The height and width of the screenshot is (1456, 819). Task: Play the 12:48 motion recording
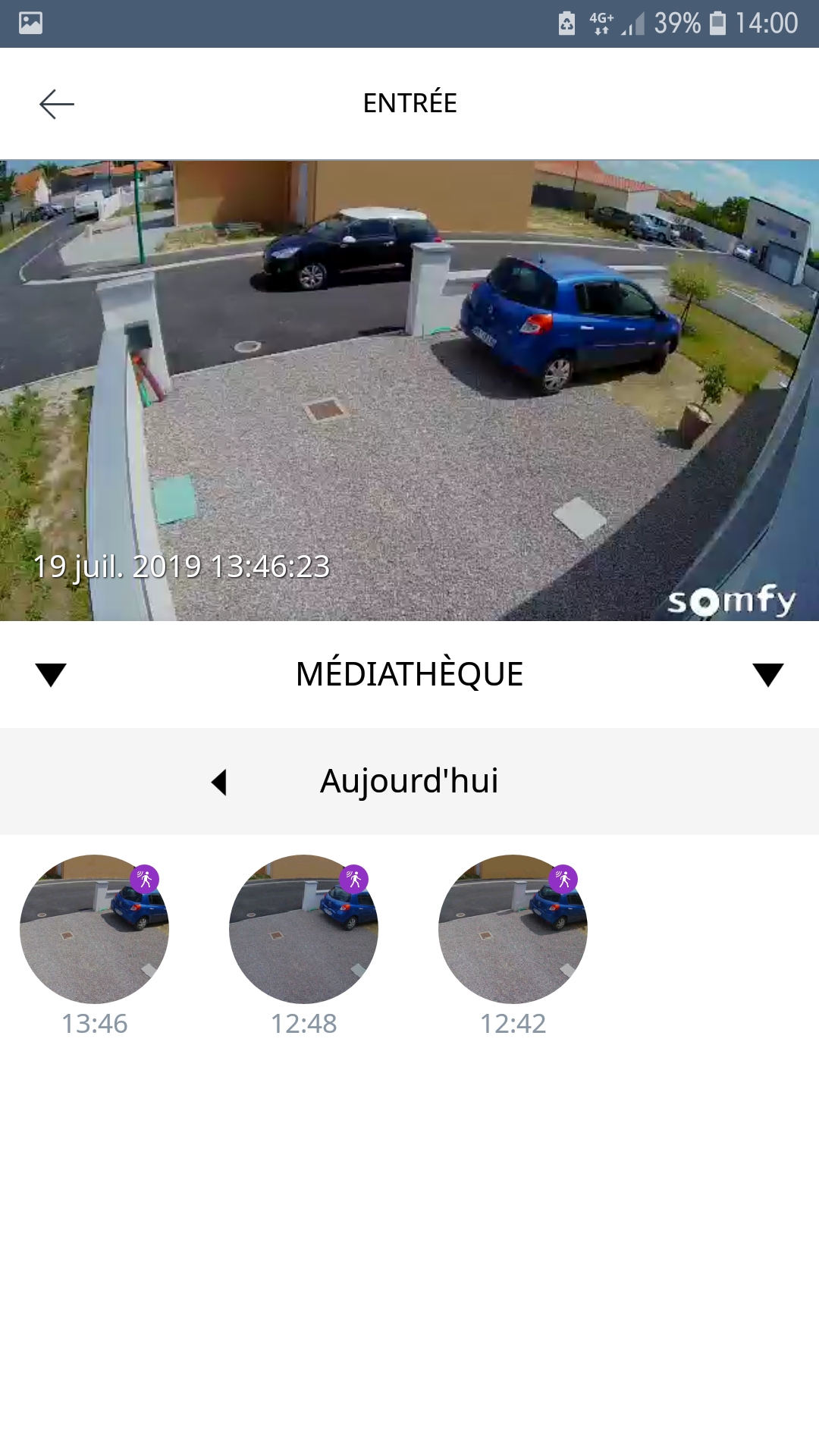[x=303, y=929]
